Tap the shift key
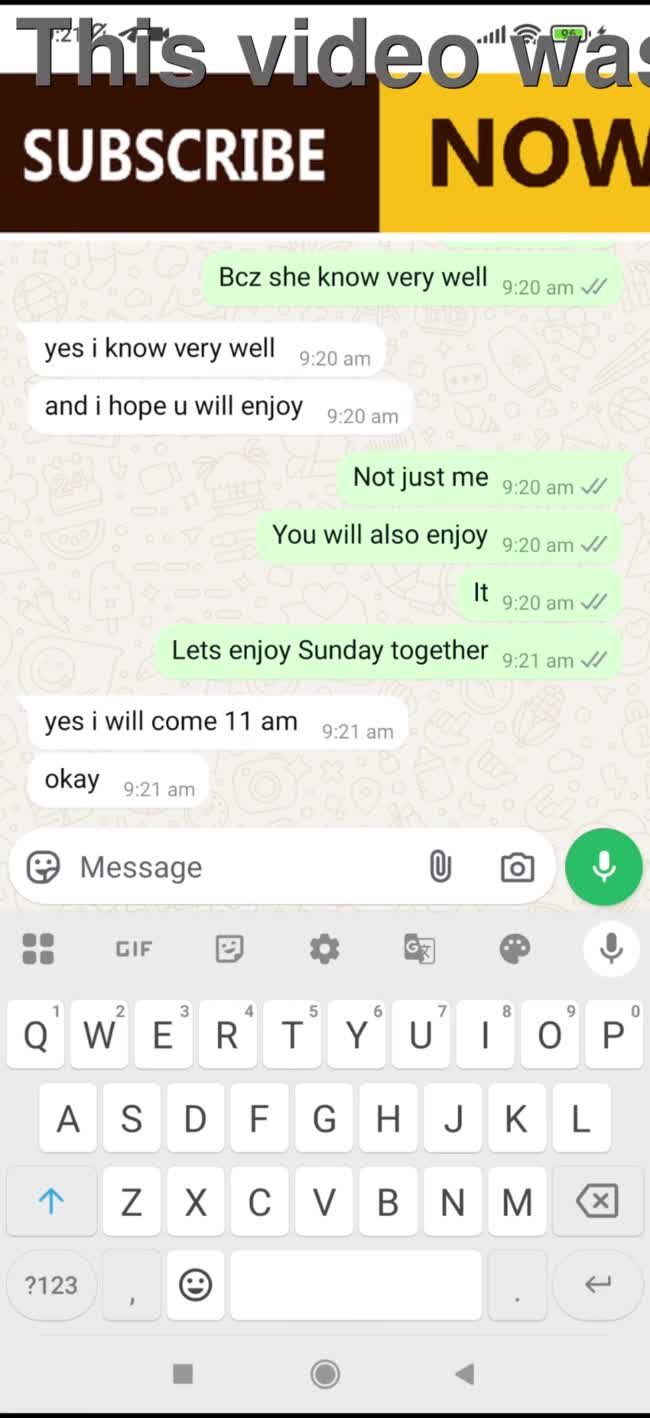 click(51, 1200)
